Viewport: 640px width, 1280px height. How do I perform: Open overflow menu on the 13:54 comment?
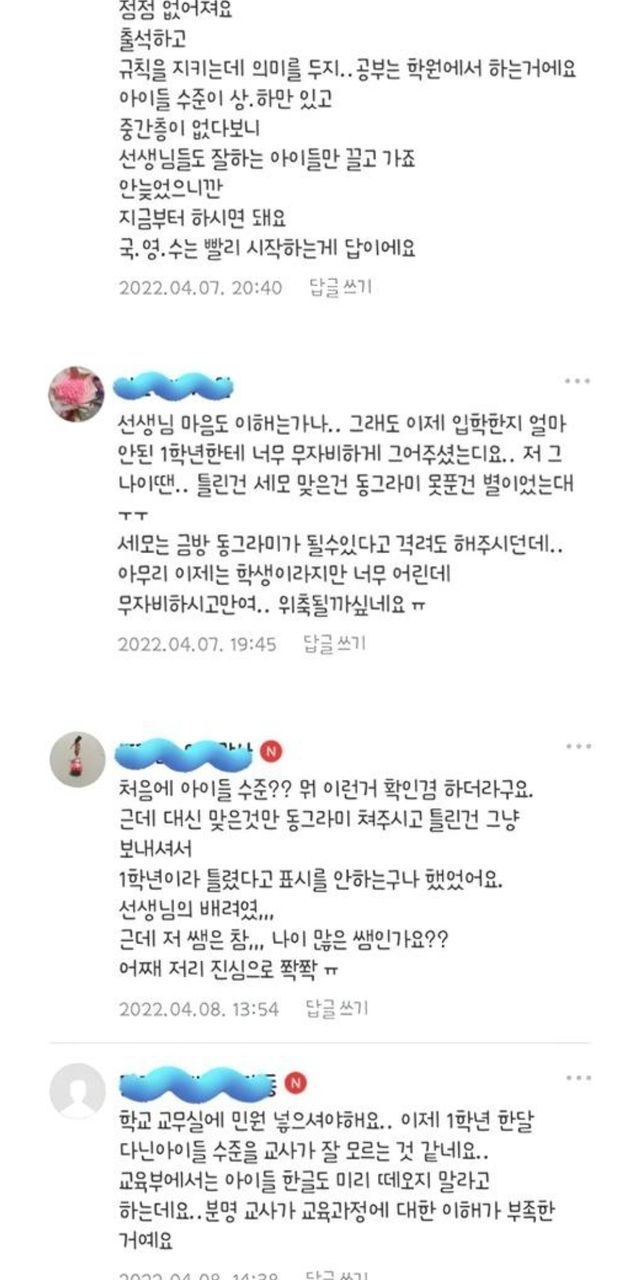point(577,747)
